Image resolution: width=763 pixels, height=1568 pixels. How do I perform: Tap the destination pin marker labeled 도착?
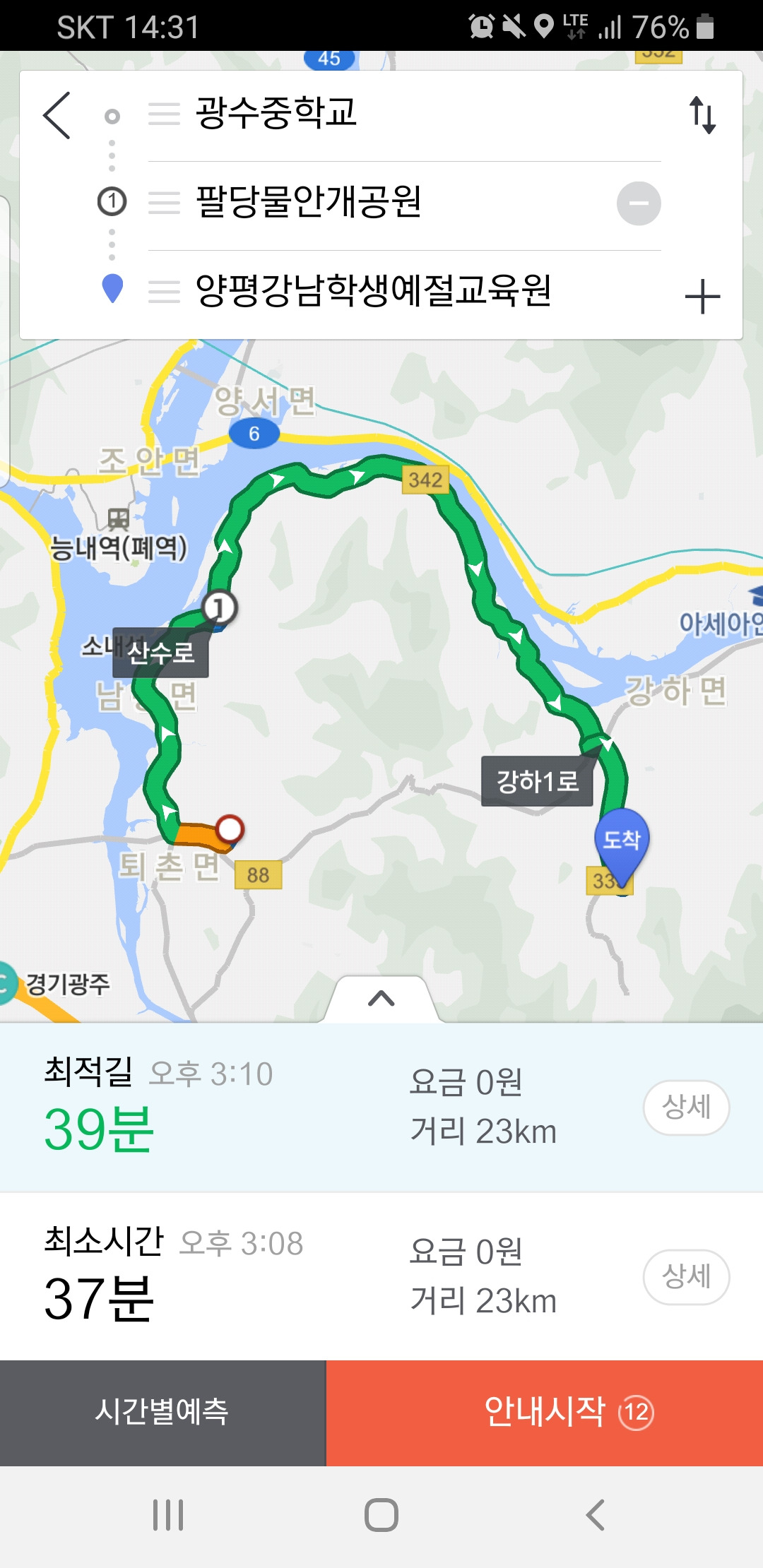620,841
